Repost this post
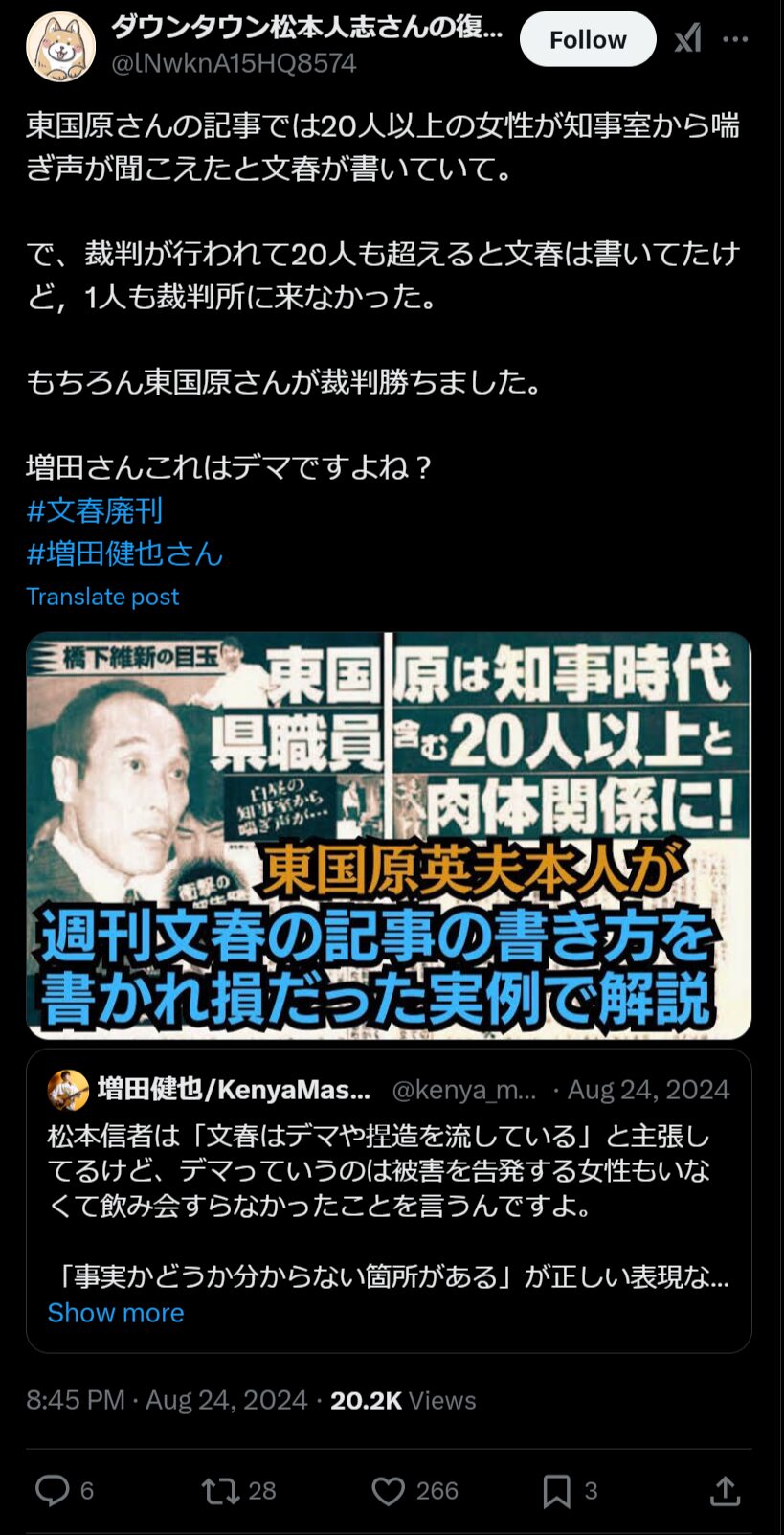 coord(221,1490)
